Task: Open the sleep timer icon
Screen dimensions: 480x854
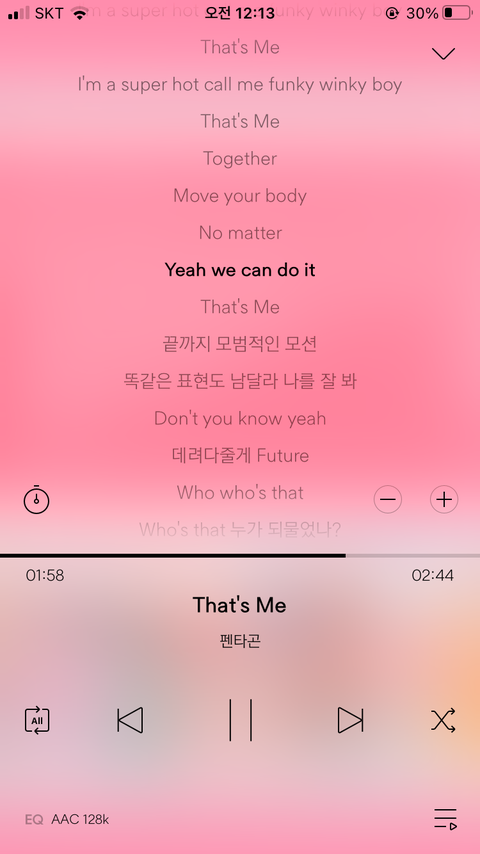Action: [x=37, y=499]
